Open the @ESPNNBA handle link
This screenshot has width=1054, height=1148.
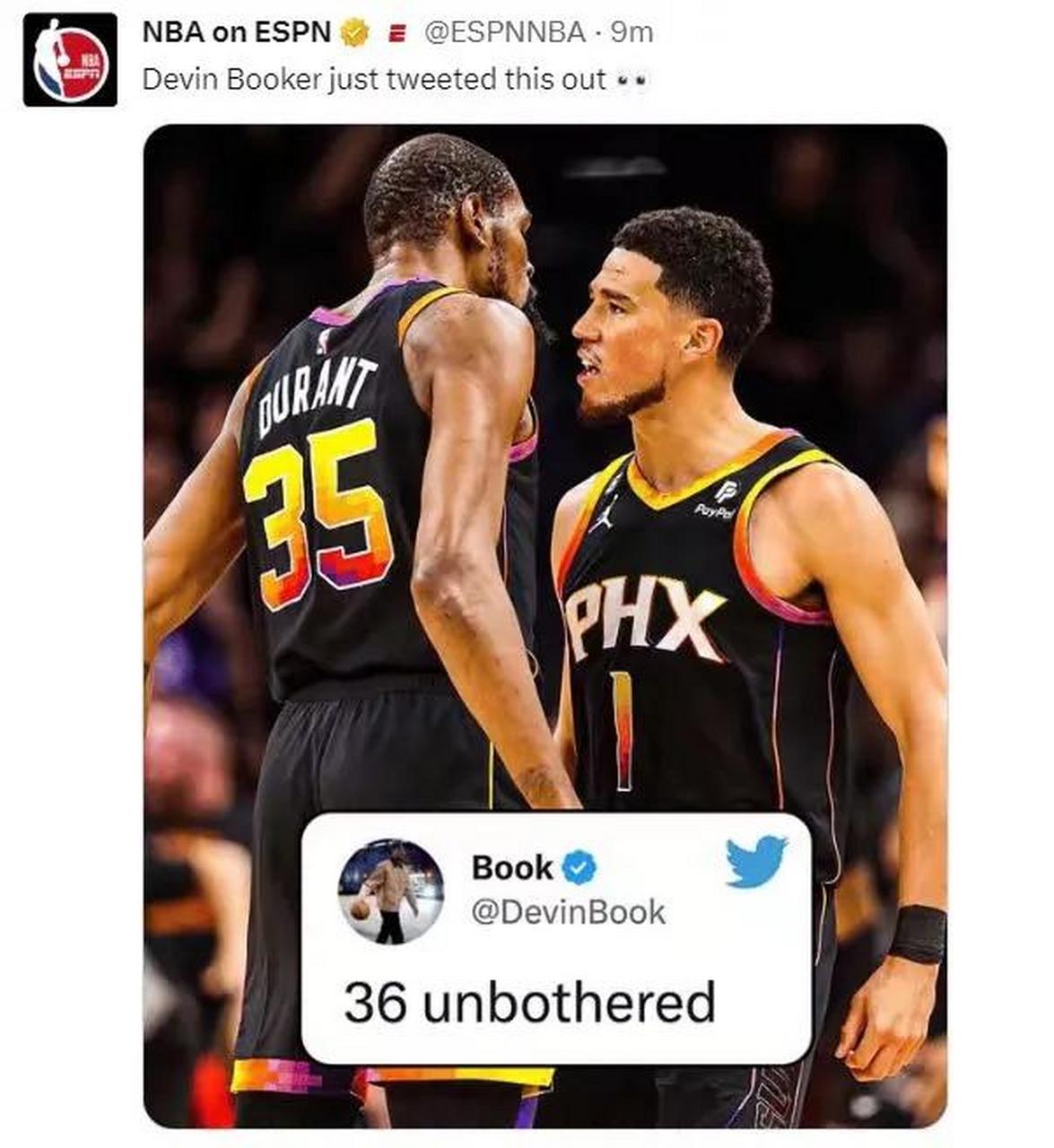pyautogui.click(x=504, y=33)
